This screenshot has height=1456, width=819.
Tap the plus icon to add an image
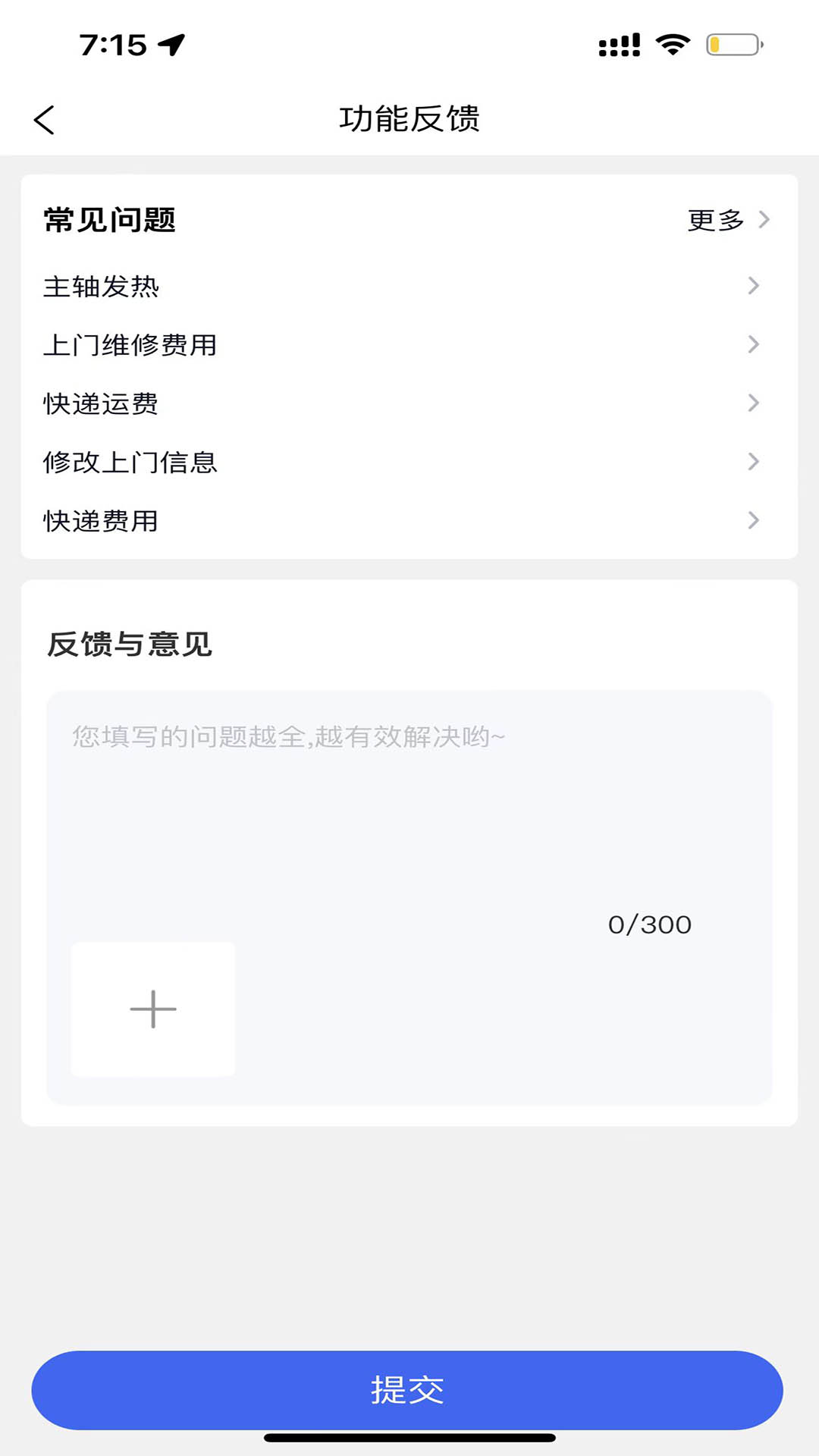tap(152, 1009)
